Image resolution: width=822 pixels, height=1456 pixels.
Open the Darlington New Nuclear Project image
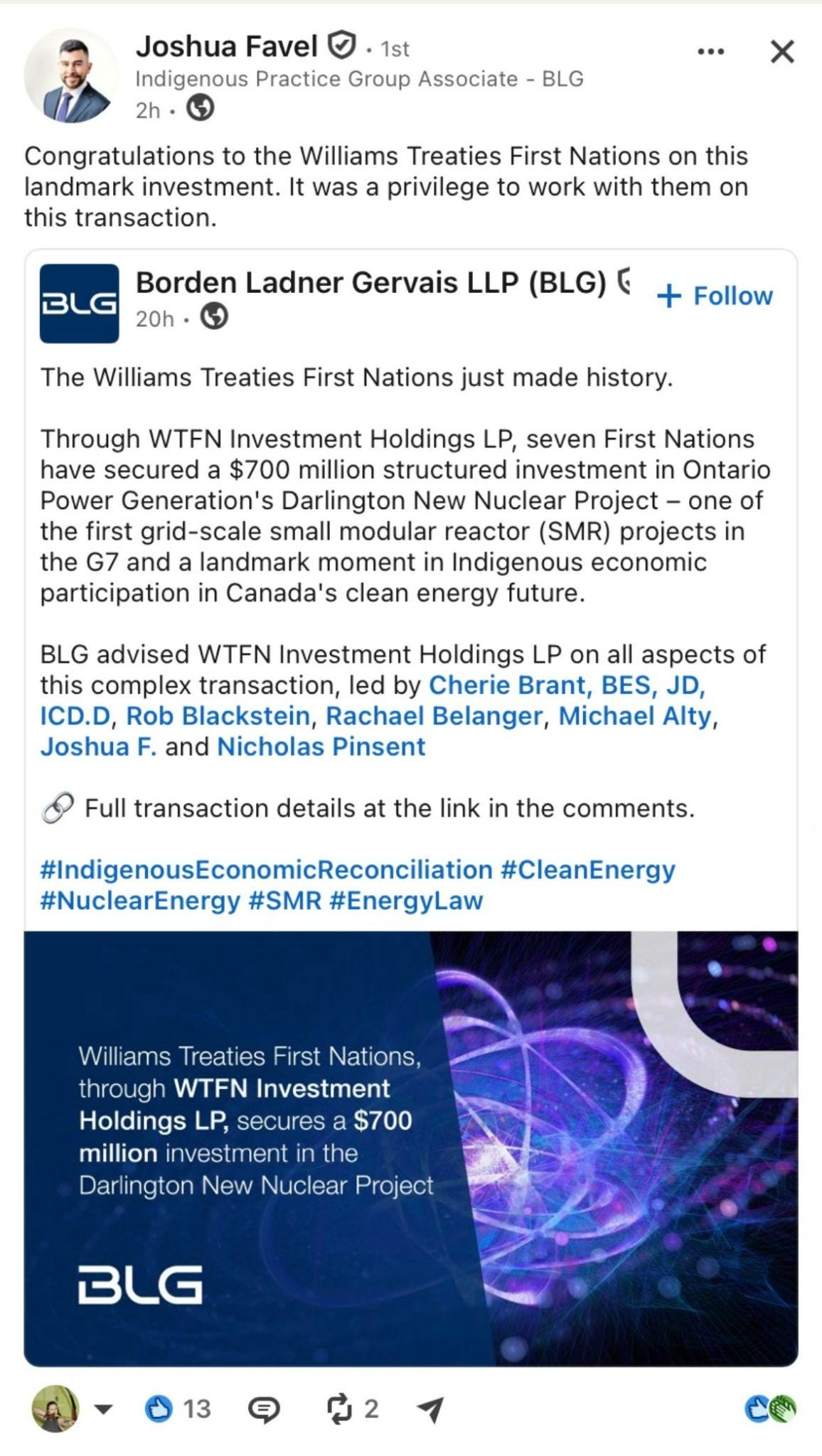411,1148
